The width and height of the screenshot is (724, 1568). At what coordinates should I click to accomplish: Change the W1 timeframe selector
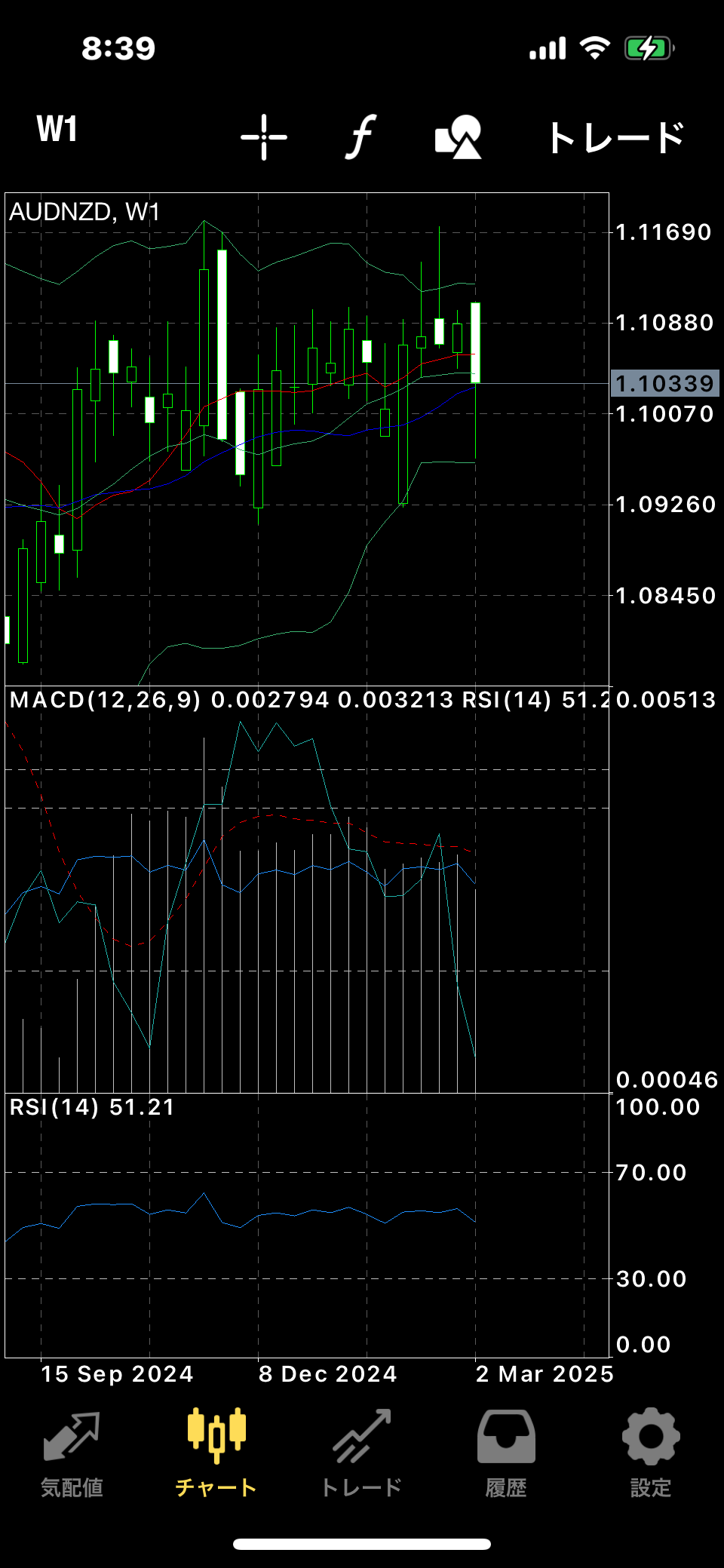57,129
